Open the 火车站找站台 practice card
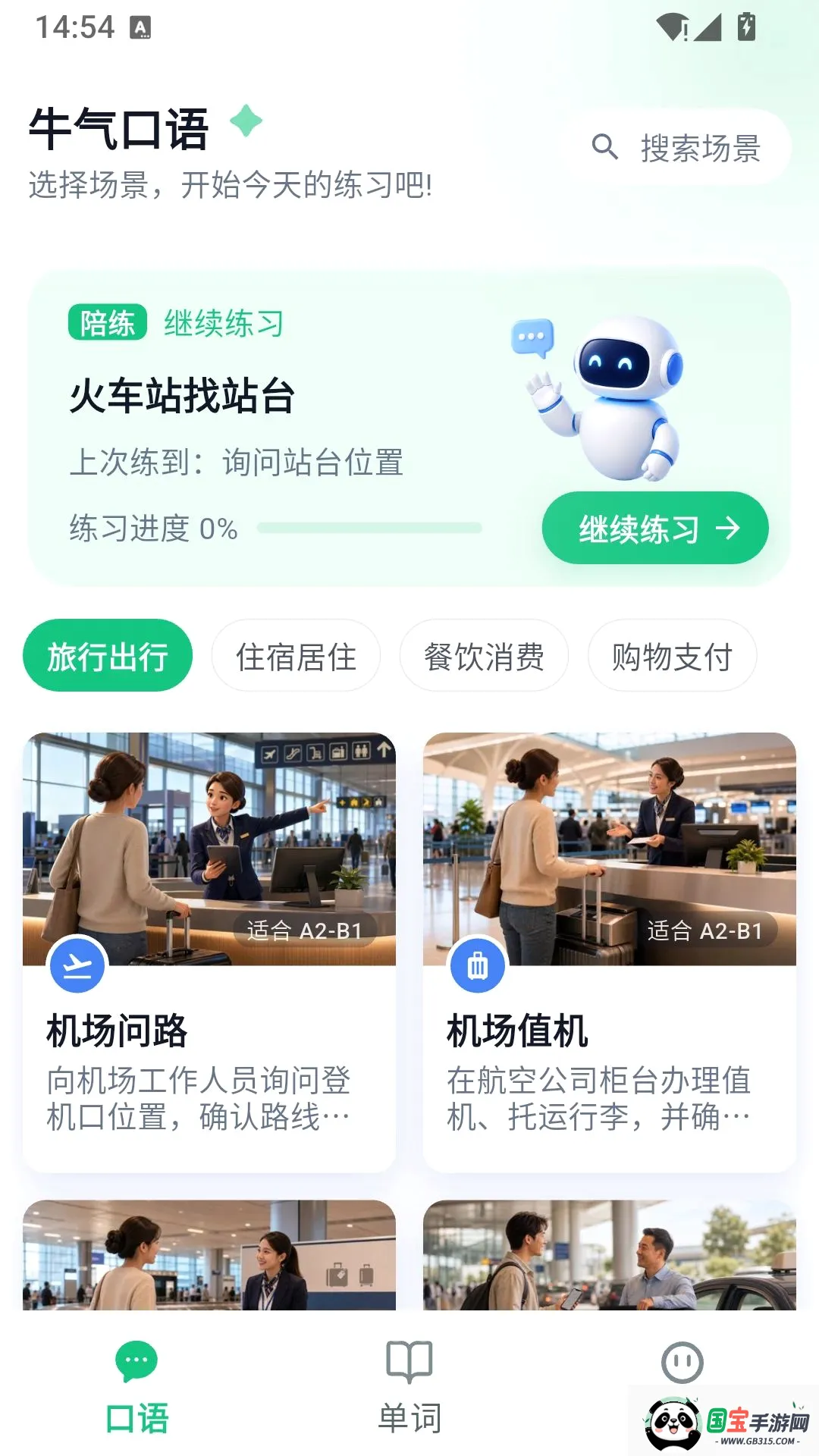The width and height of the screenshot is (819, 1456). [409, 427]
